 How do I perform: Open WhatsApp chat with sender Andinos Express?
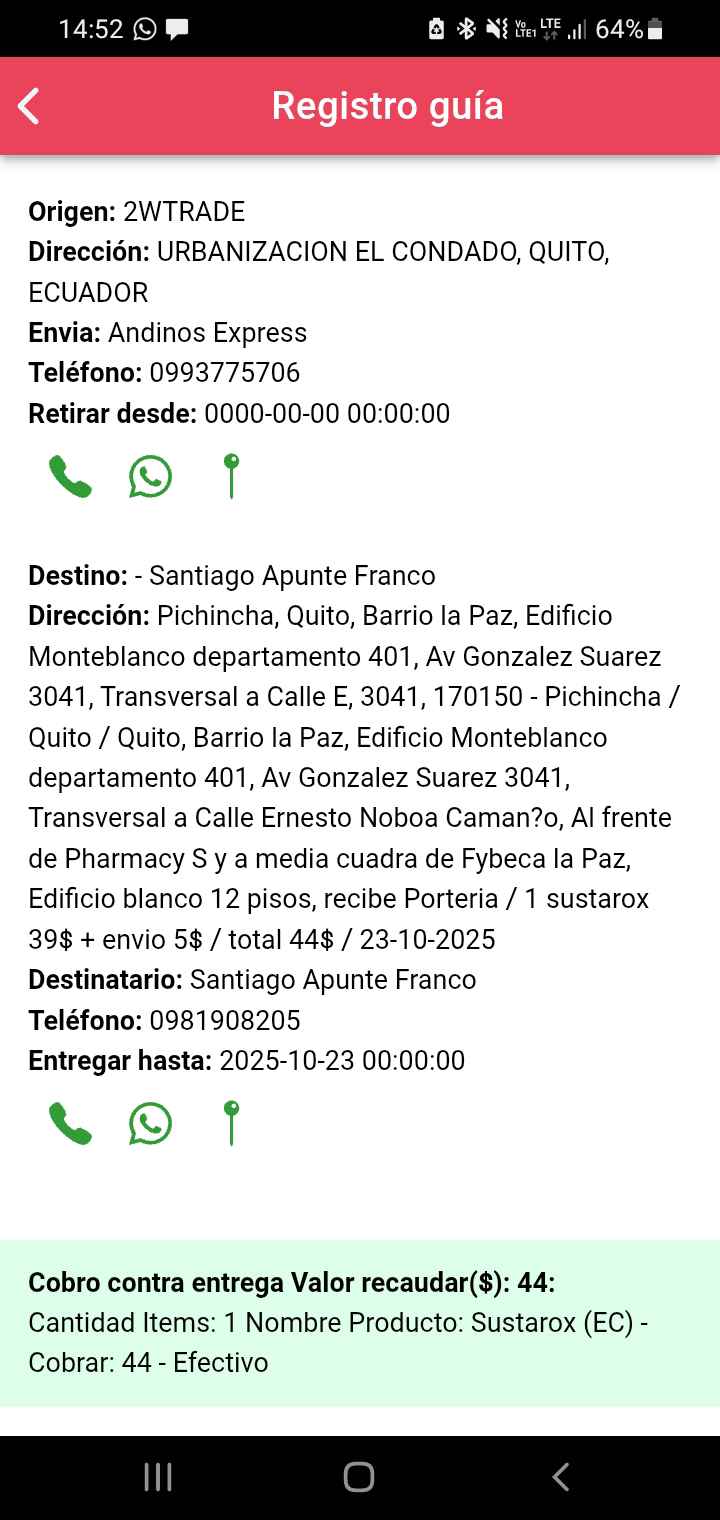coord(150,477)
